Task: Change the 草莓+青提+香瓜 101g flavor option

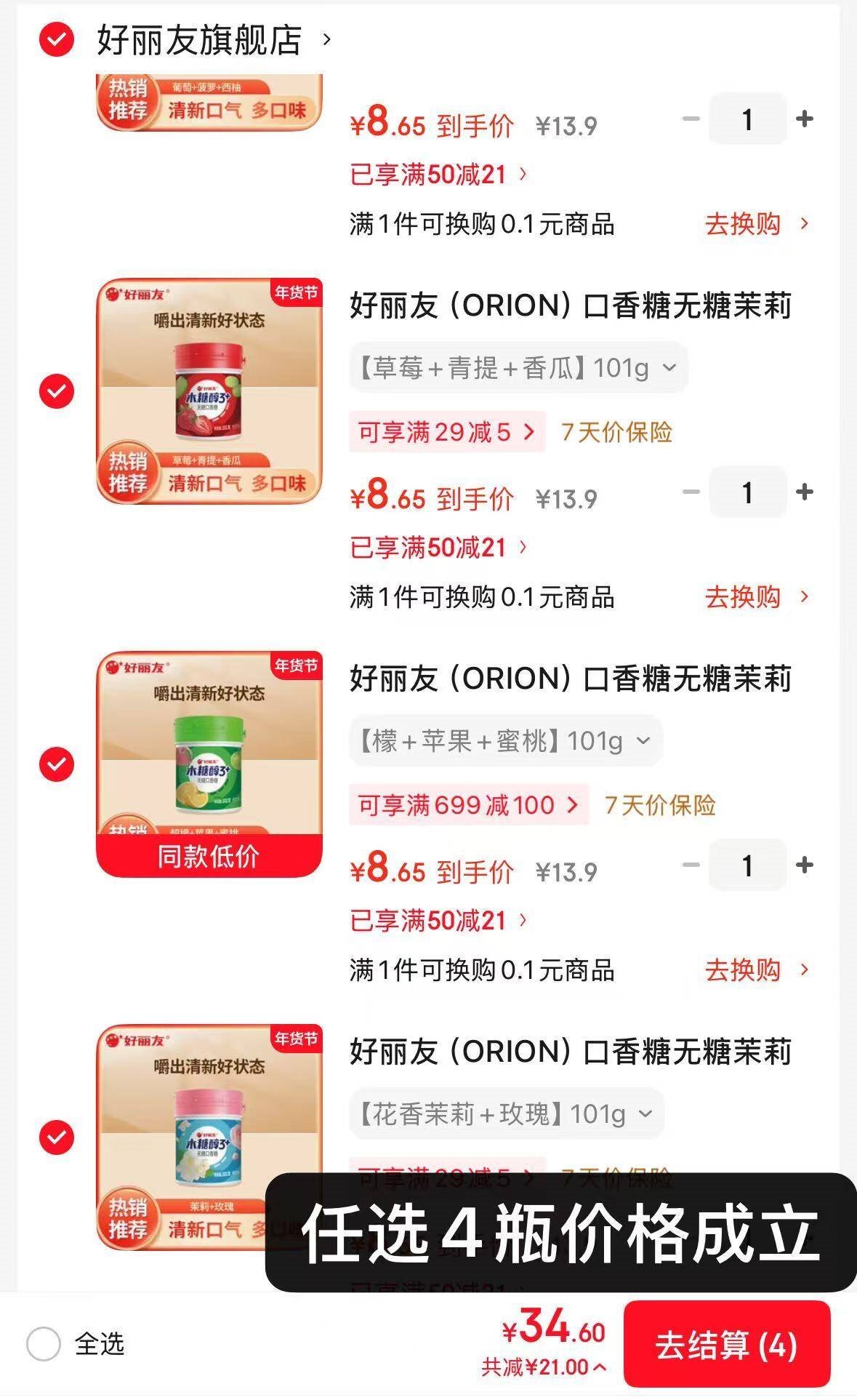Action: [518, 368]
